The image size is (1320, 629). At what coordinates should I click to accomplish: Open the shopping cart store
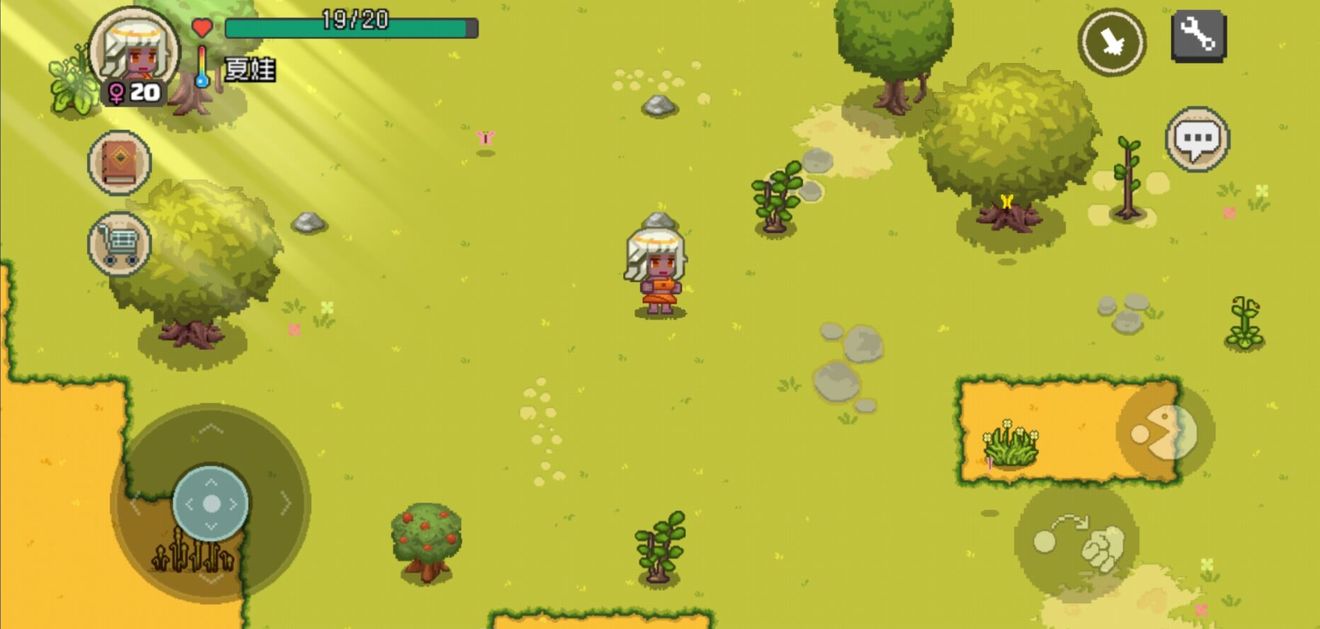120,243
